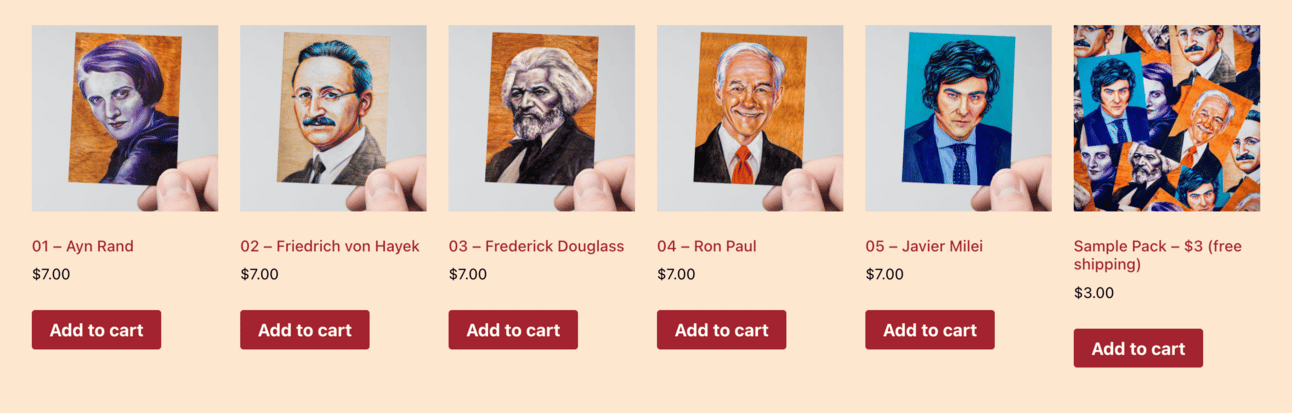The height and width of the screenshot is (413, 1292).
Task: Open the 05 – Javier Milei product image
Action: click(958, 118)
